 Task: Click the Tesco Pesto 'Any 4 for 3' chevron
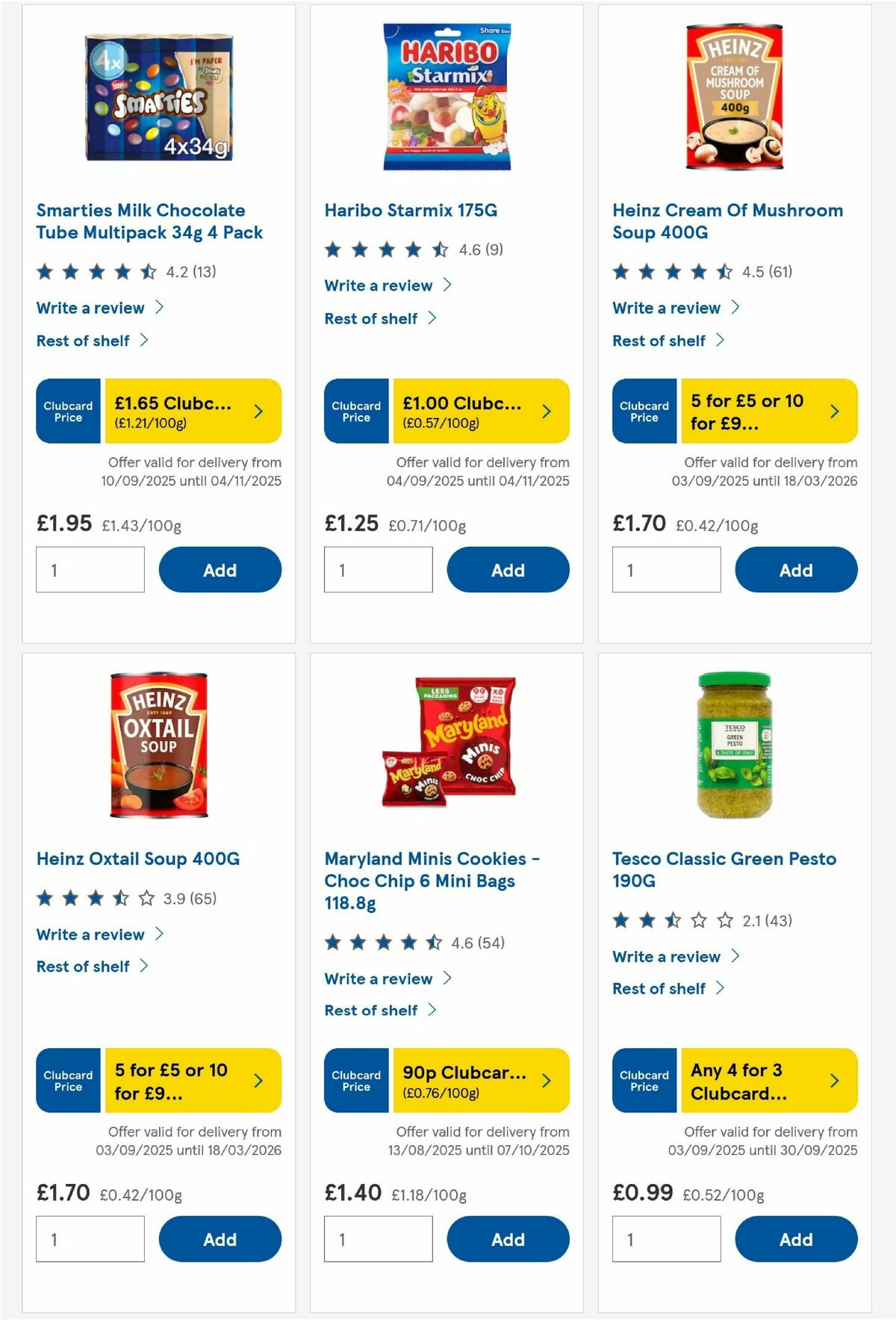pyautogui.click(x=833, y=1079)
